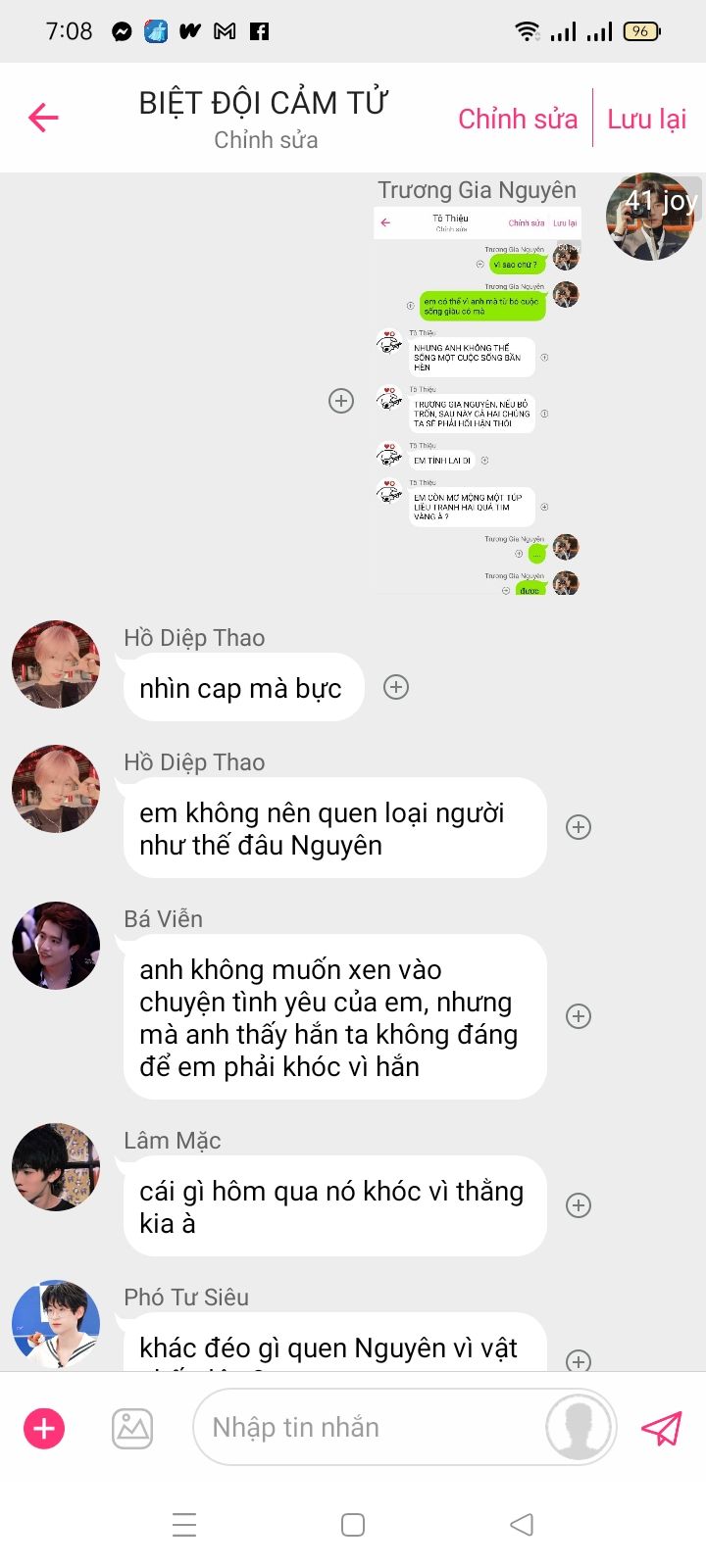
Task: Choose sender via the avatar in the input box
Action: [579, 1428]
